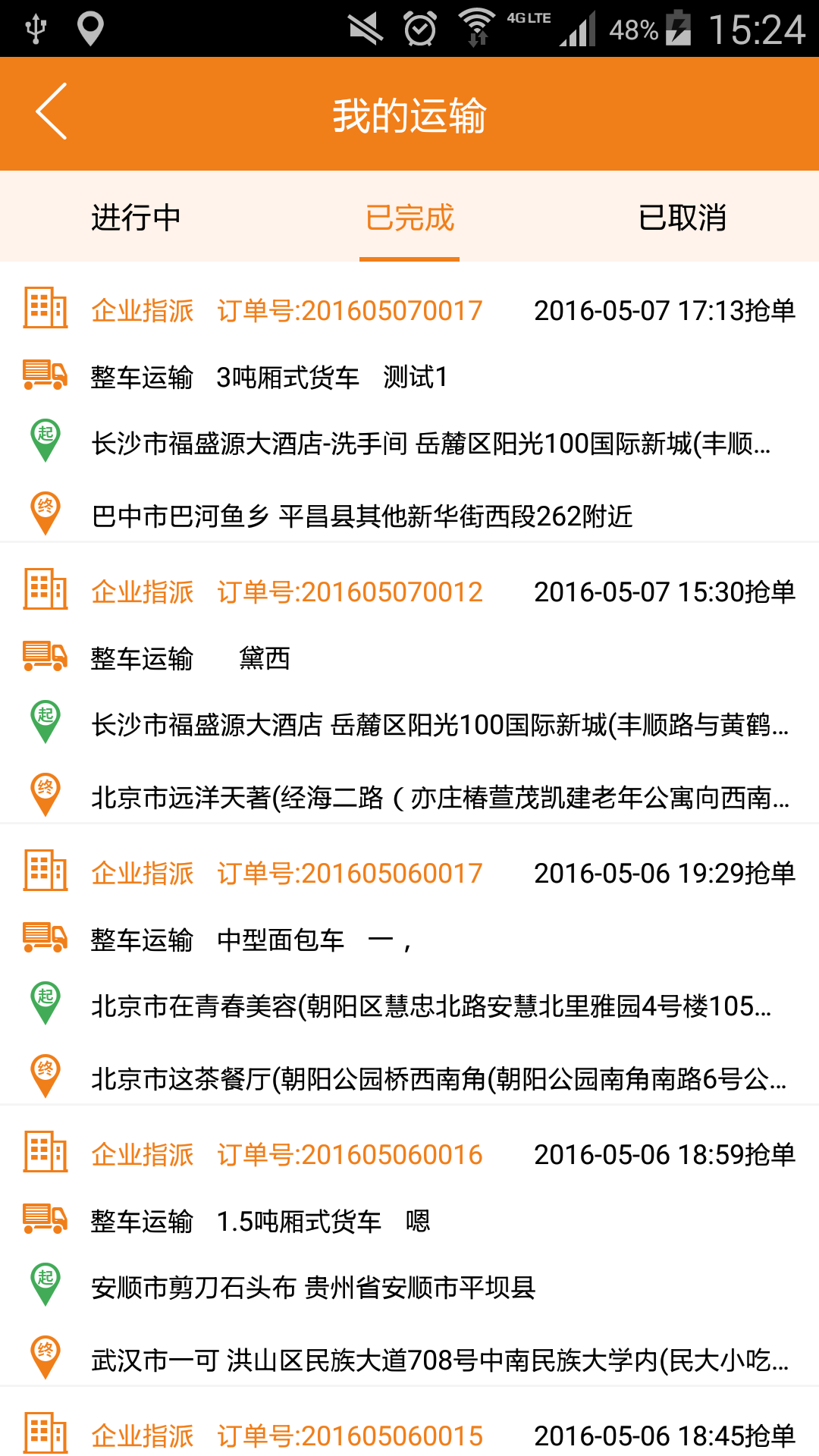Open order 201605060016
Screen dimensions: 819x1456
point(409,1246)
